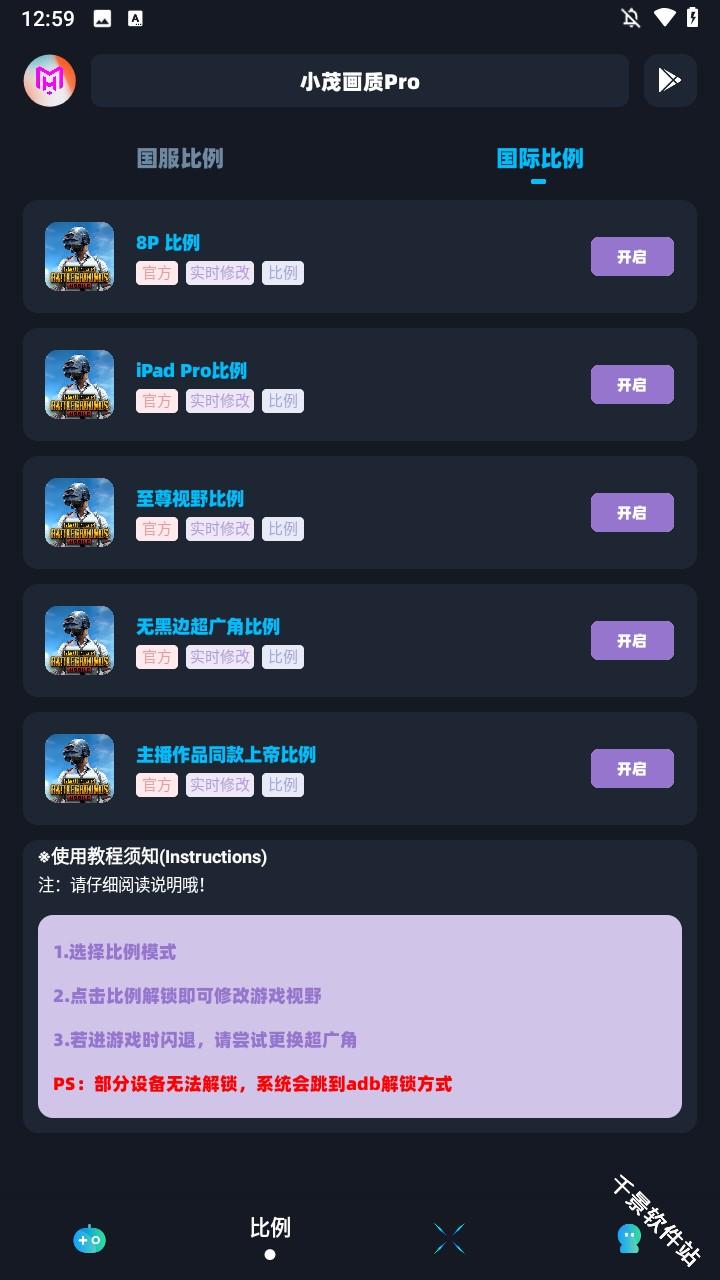The width and height of the screenshot is (720, 1280).
Task: Click the X-shaped icon in the bottom navigation
Action: coord(449,1238)
